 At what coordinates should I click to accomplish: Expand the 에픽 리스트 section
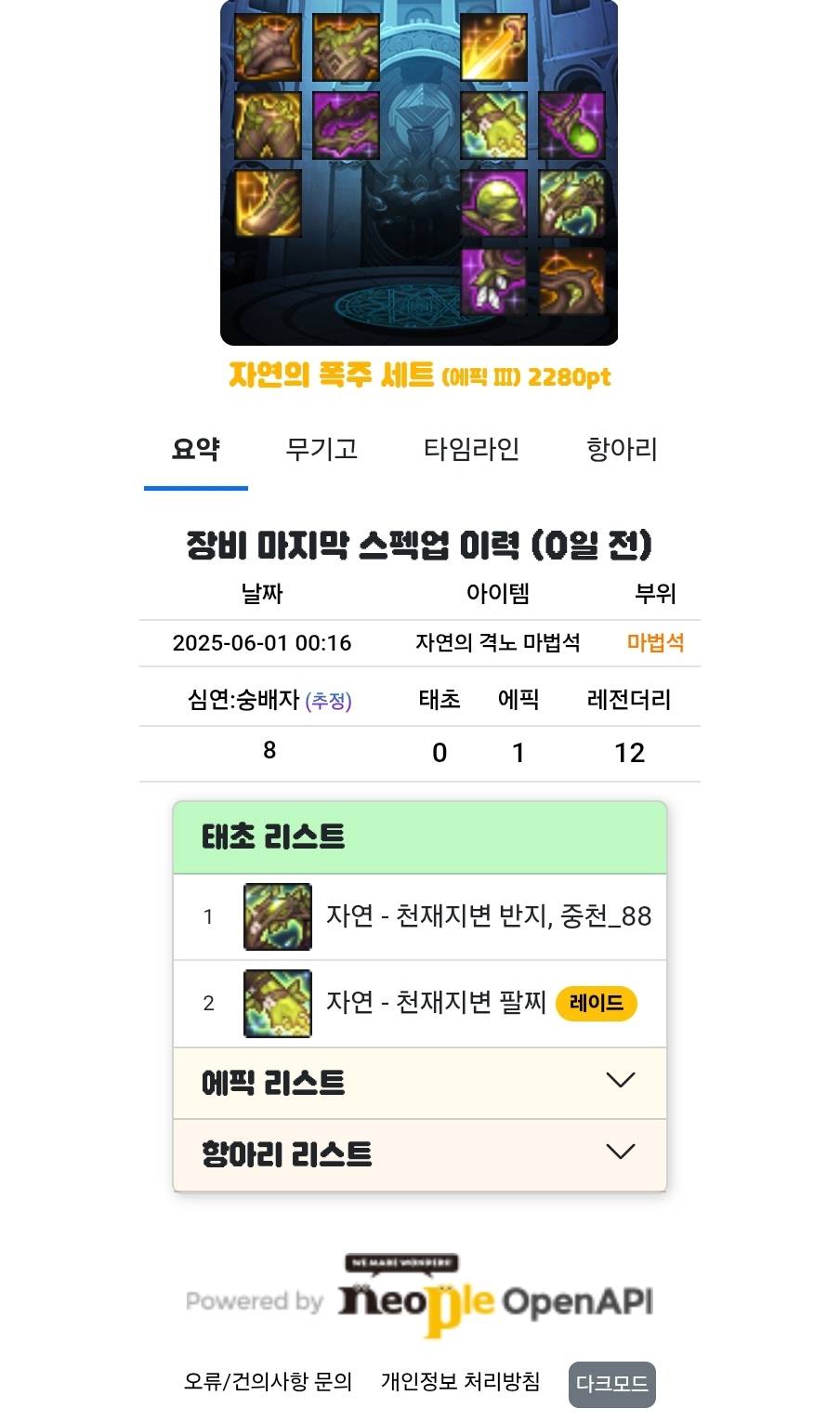(420, 1083)
